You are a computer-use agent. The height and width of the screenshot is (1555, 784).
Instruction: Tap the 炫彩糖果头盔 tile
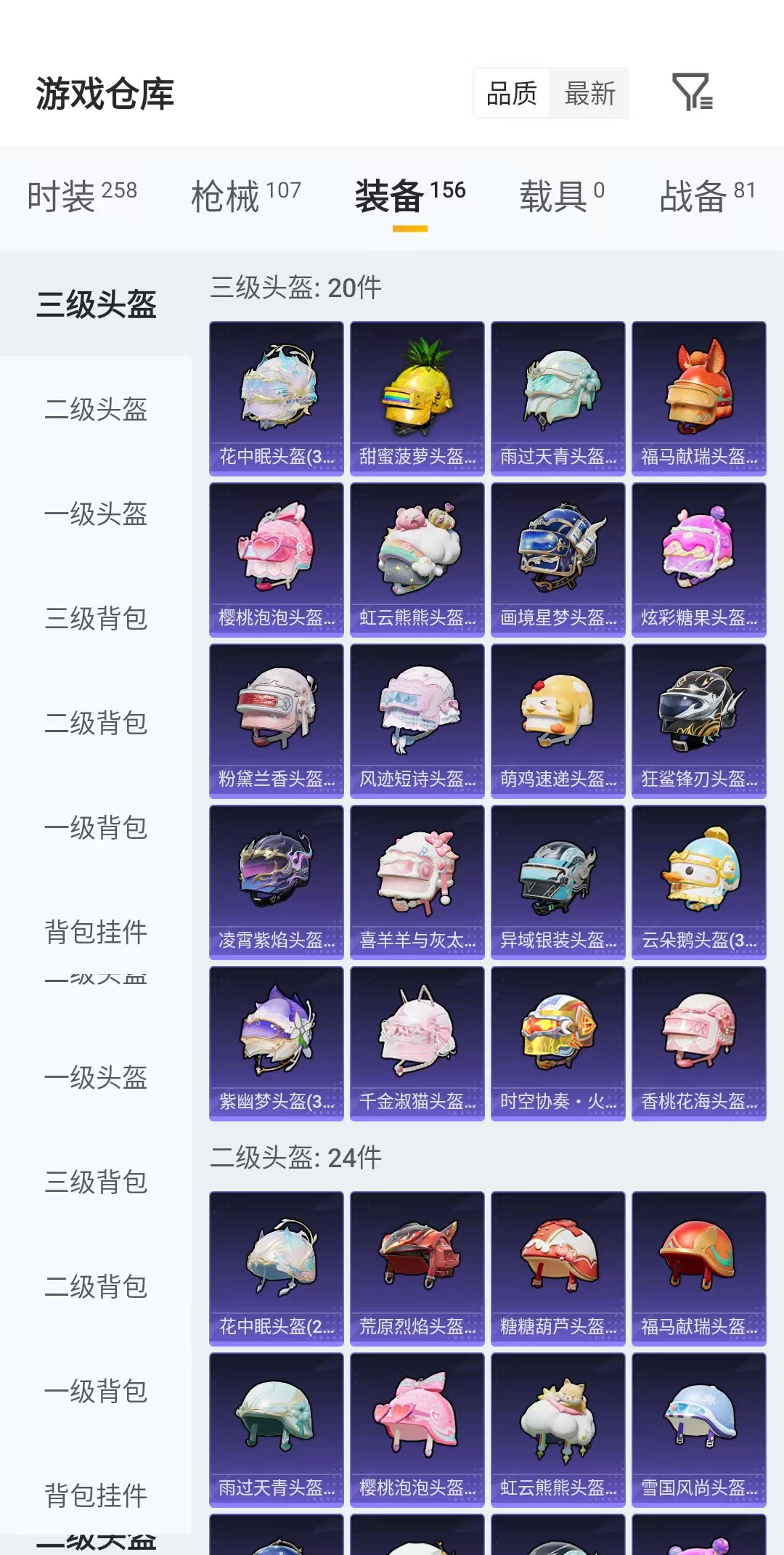[x=699, y=560]
